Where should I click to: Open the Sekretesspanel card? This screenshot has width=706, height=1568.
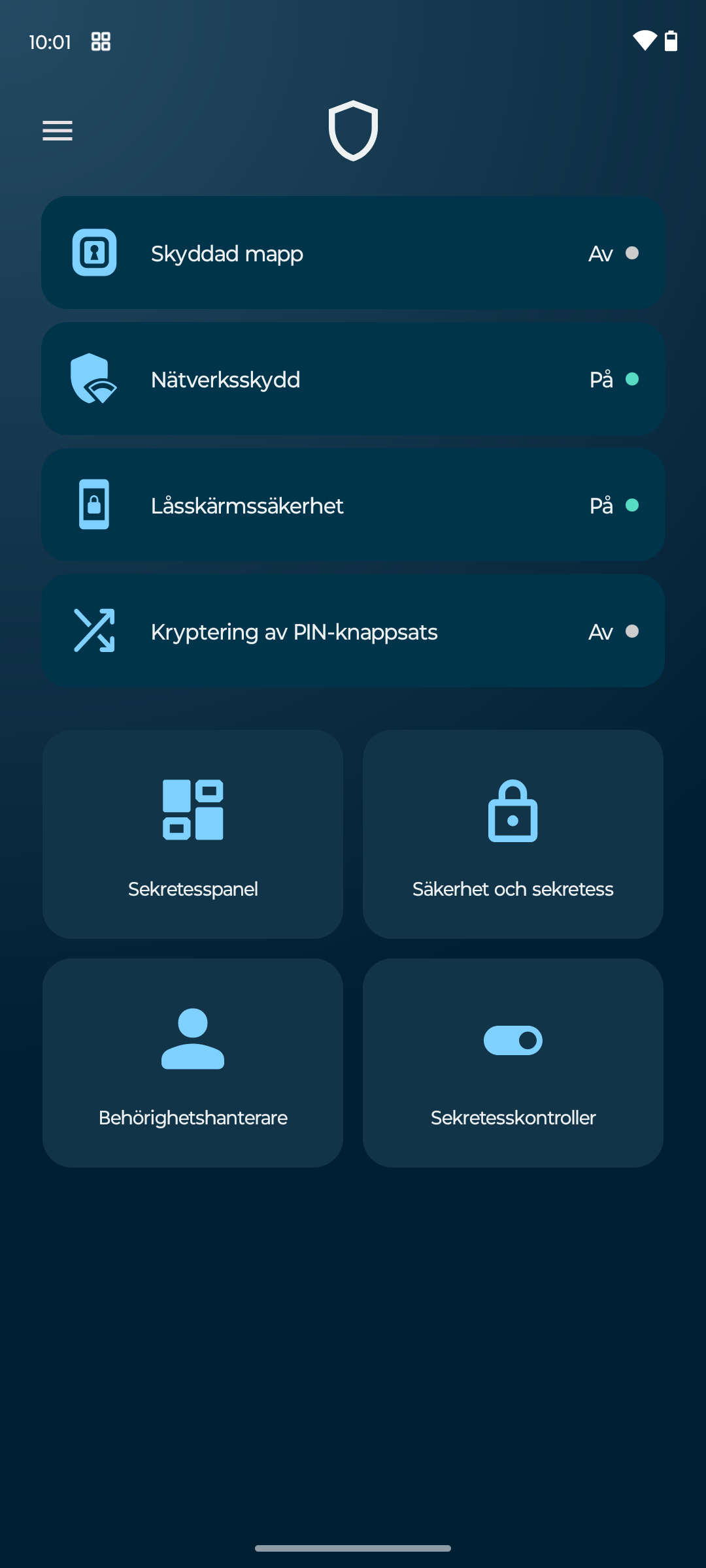pos(193,834)
